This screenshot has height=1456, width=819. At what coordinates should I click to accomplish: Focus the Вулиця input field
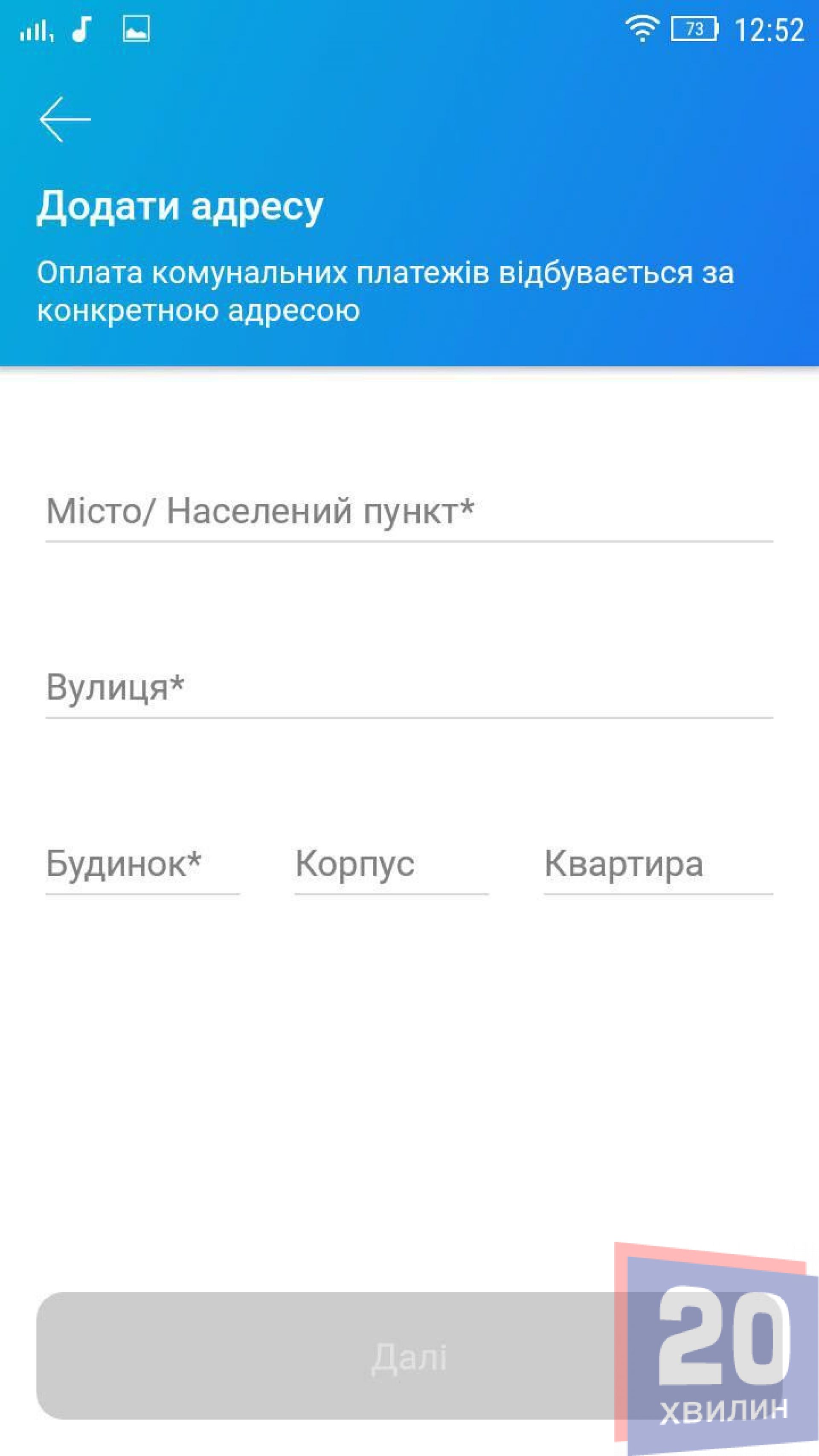(x=409, y=689)
